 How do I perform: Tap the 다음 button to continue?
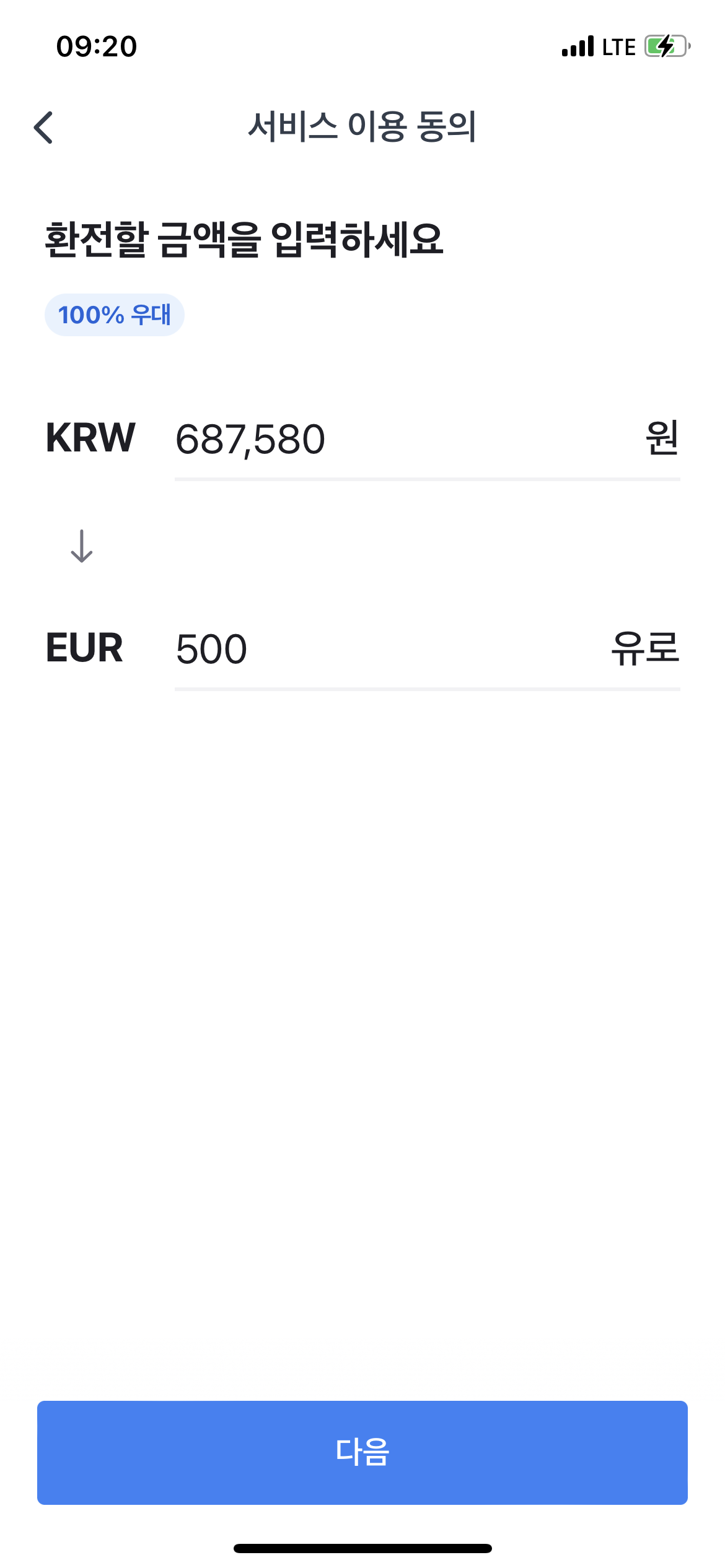pos(362,1452)
